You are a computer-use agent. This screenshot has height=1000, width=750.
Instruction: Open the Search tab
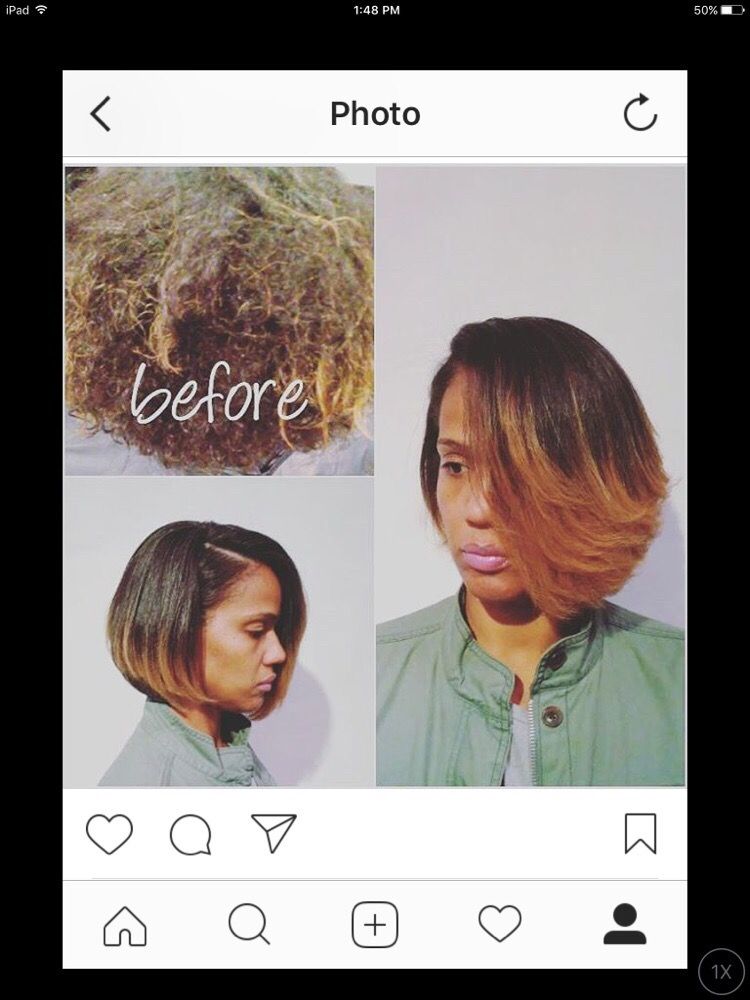click(x=249, y=925)
